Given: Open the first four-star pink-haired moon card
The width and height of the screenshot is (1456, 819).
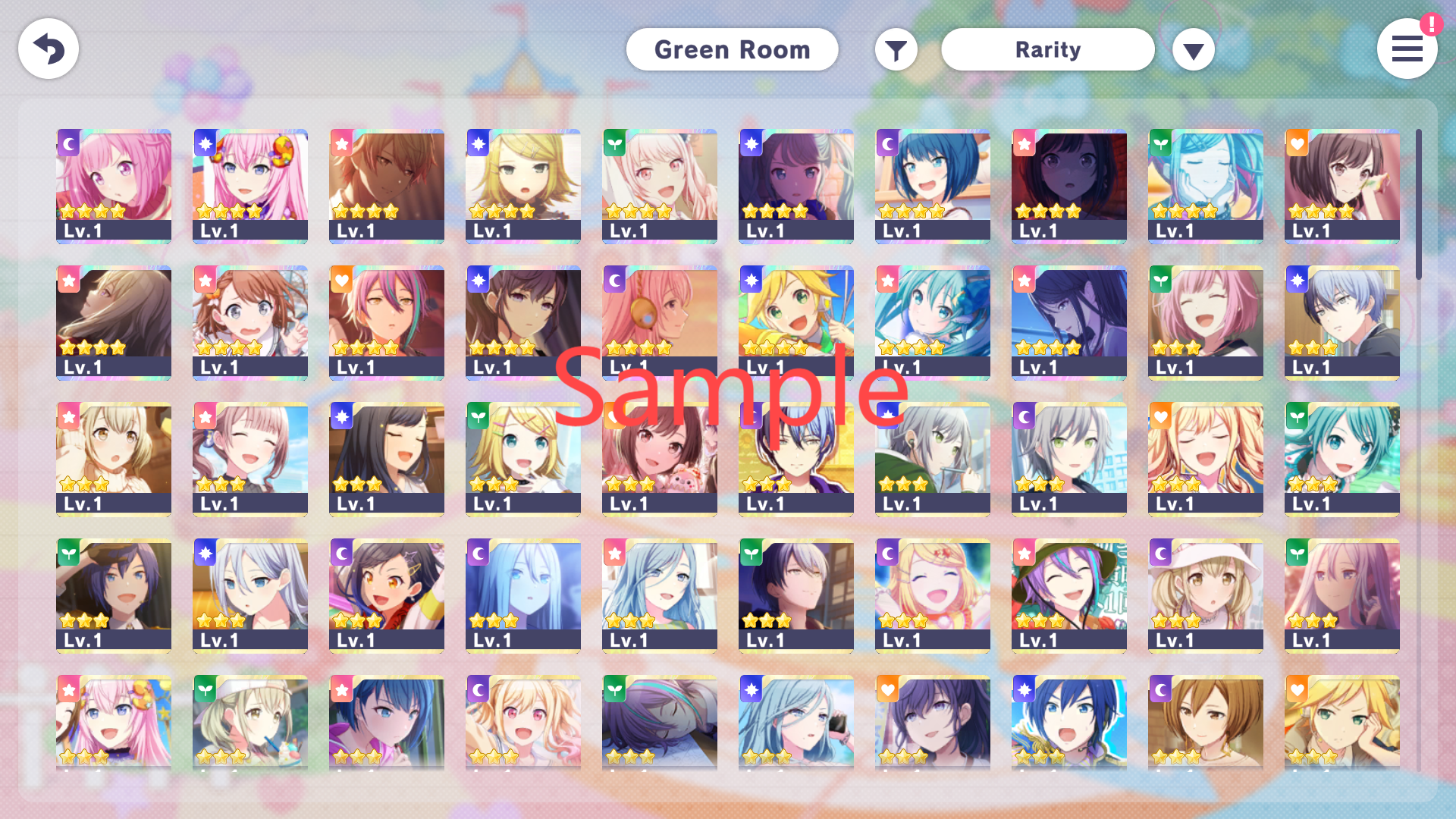Looking at the screenshot, I should tap(114, 186).
